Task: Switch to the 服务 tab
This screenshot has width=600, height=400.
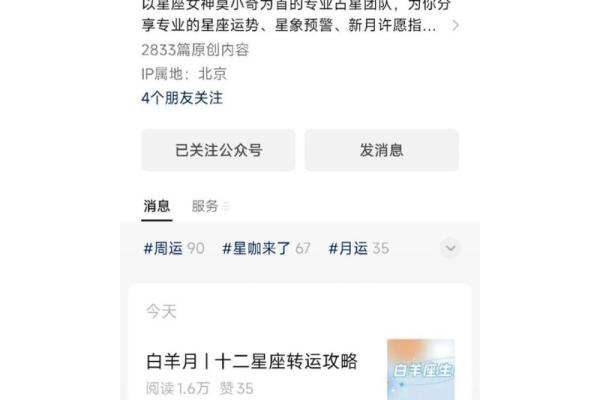Action: 205,206
